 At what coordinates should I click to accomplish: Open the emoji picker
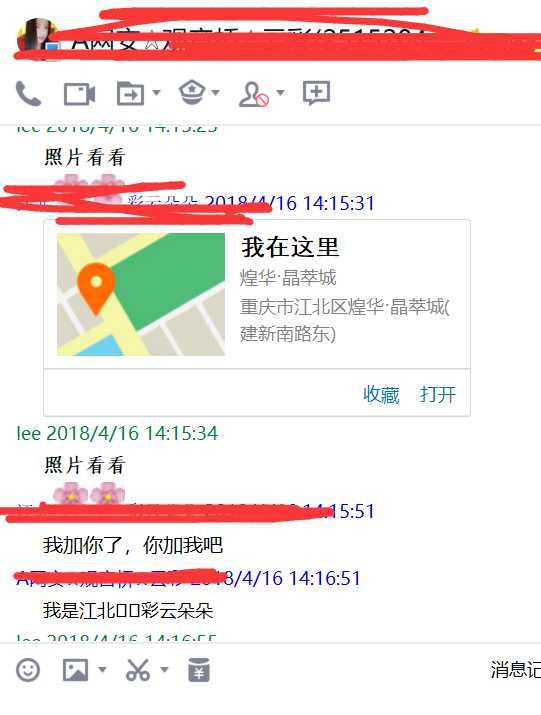28,670
